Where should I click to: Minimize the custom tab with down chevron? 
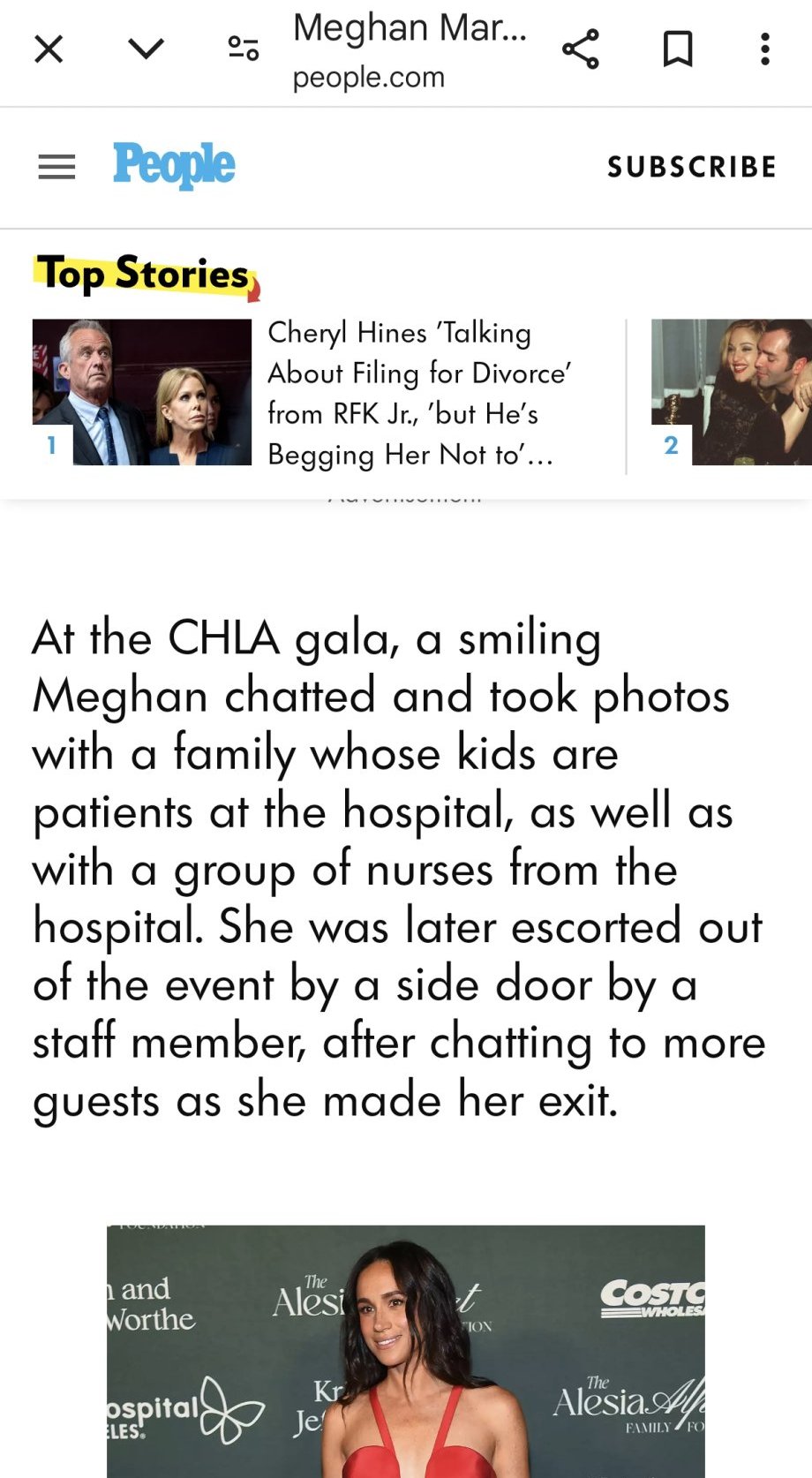click(146, 49)
